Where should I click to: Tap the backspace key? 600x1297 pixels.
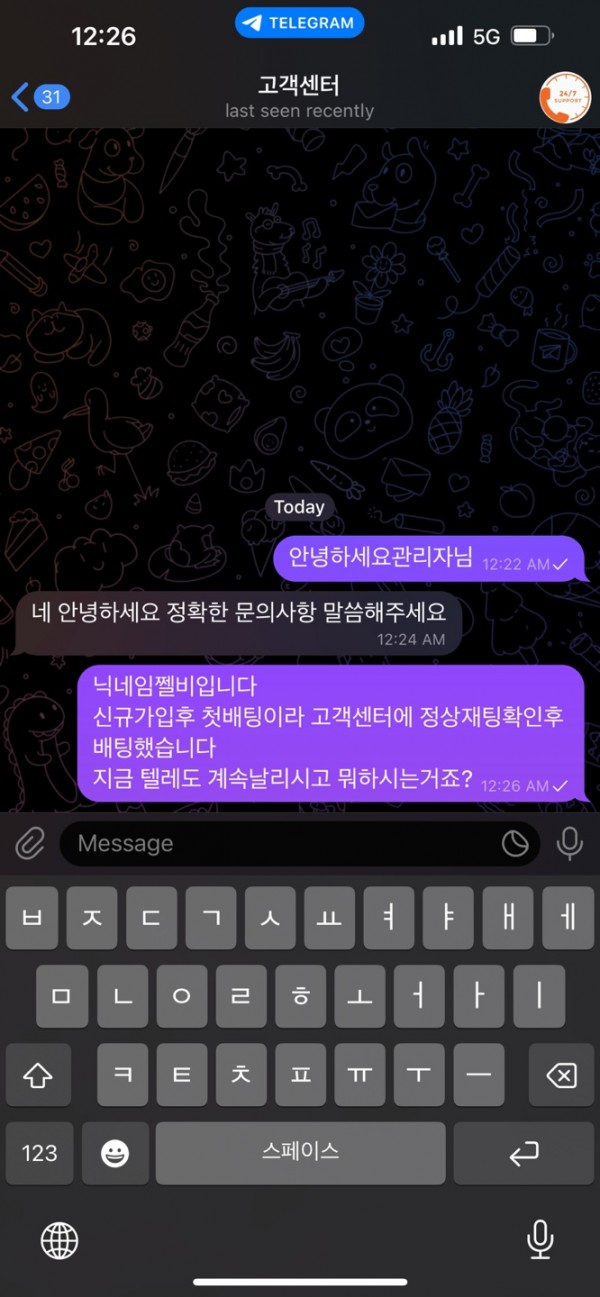pyautogui.click(x=561, y=1075)
